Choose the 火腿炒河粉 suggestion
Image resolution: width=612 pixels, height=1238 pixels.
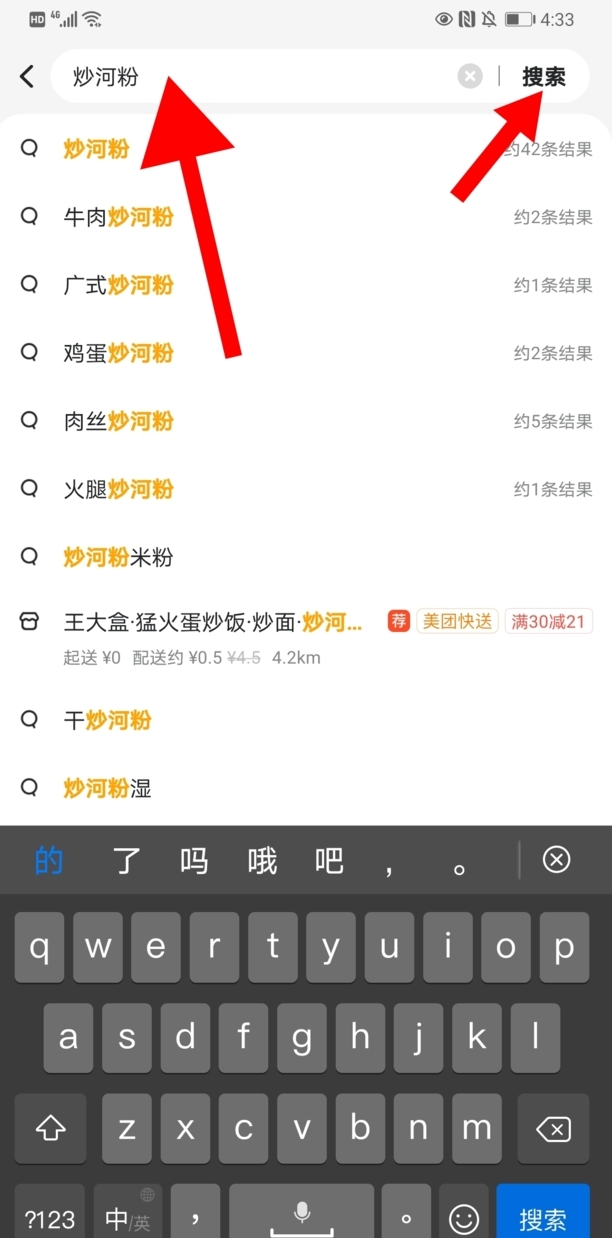(118, 489)
